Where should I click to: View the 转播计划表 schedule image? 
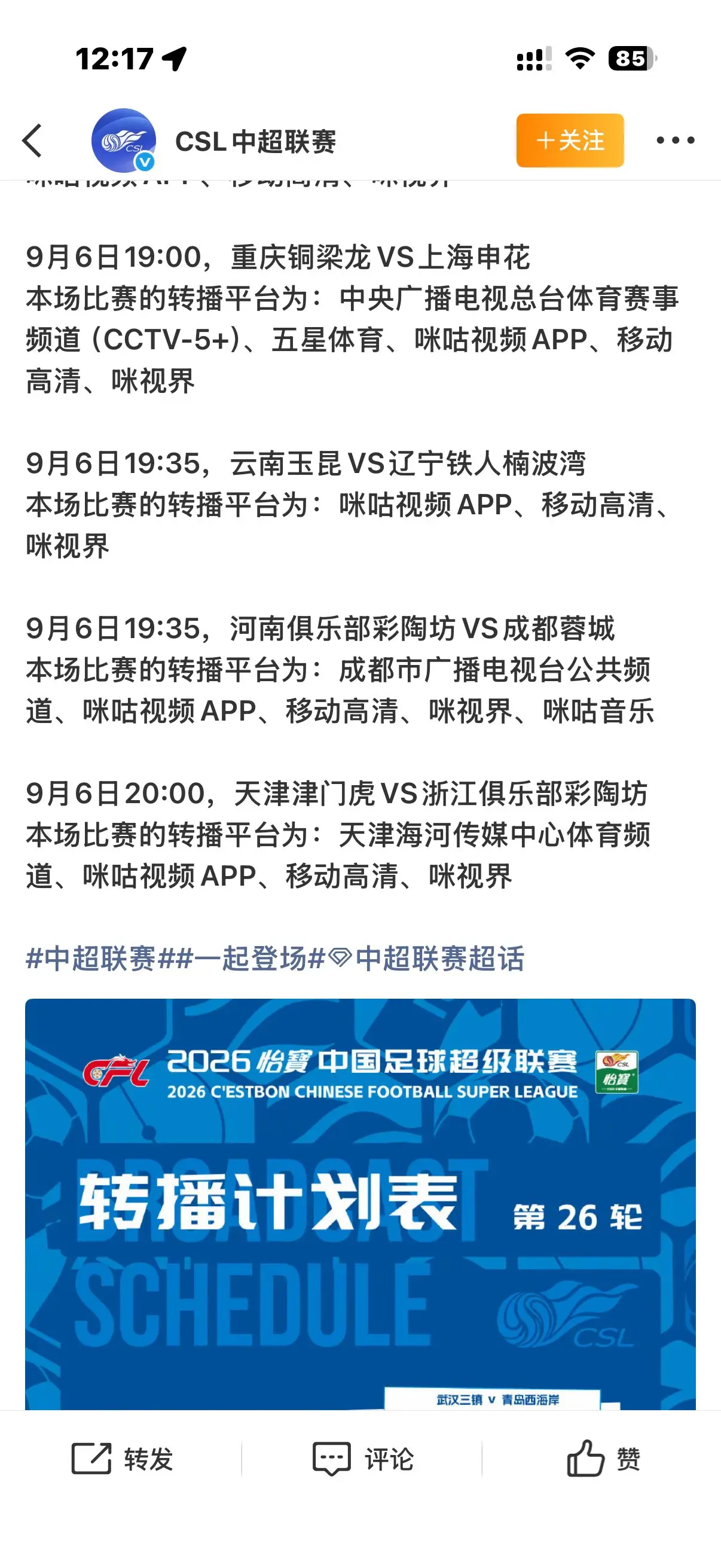point(360,1204)
